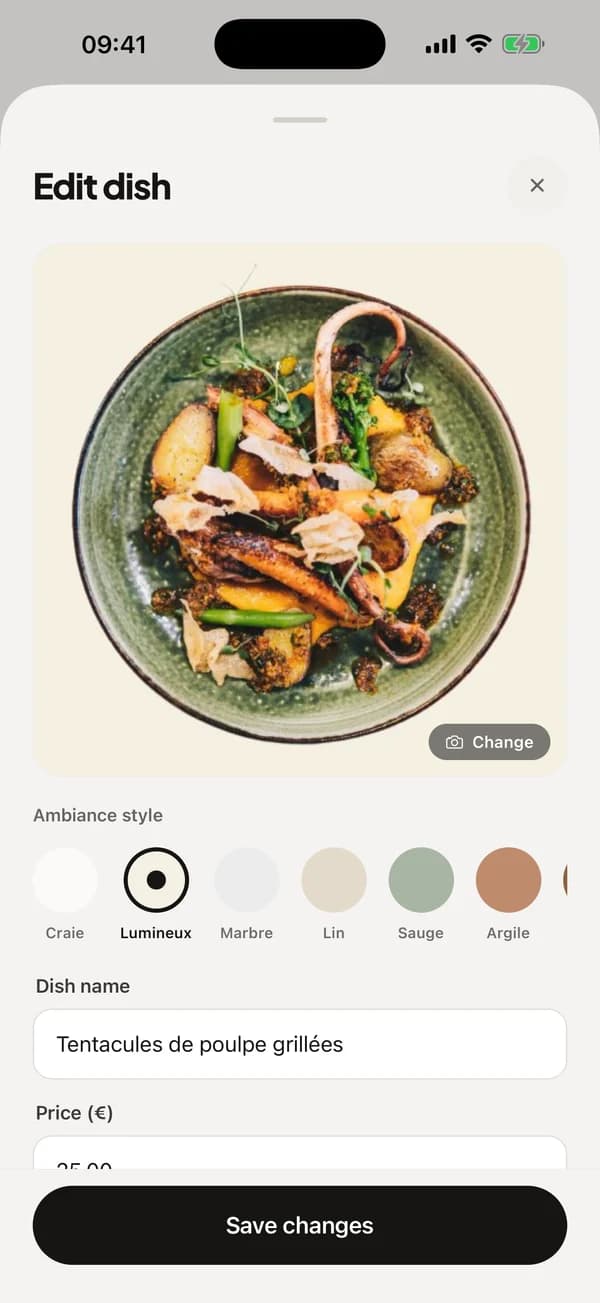This screenshot has width=600, height=1303.
Task: Choose the Sauge green swatch
Action: pyautogui.click(x=421, y=880)
